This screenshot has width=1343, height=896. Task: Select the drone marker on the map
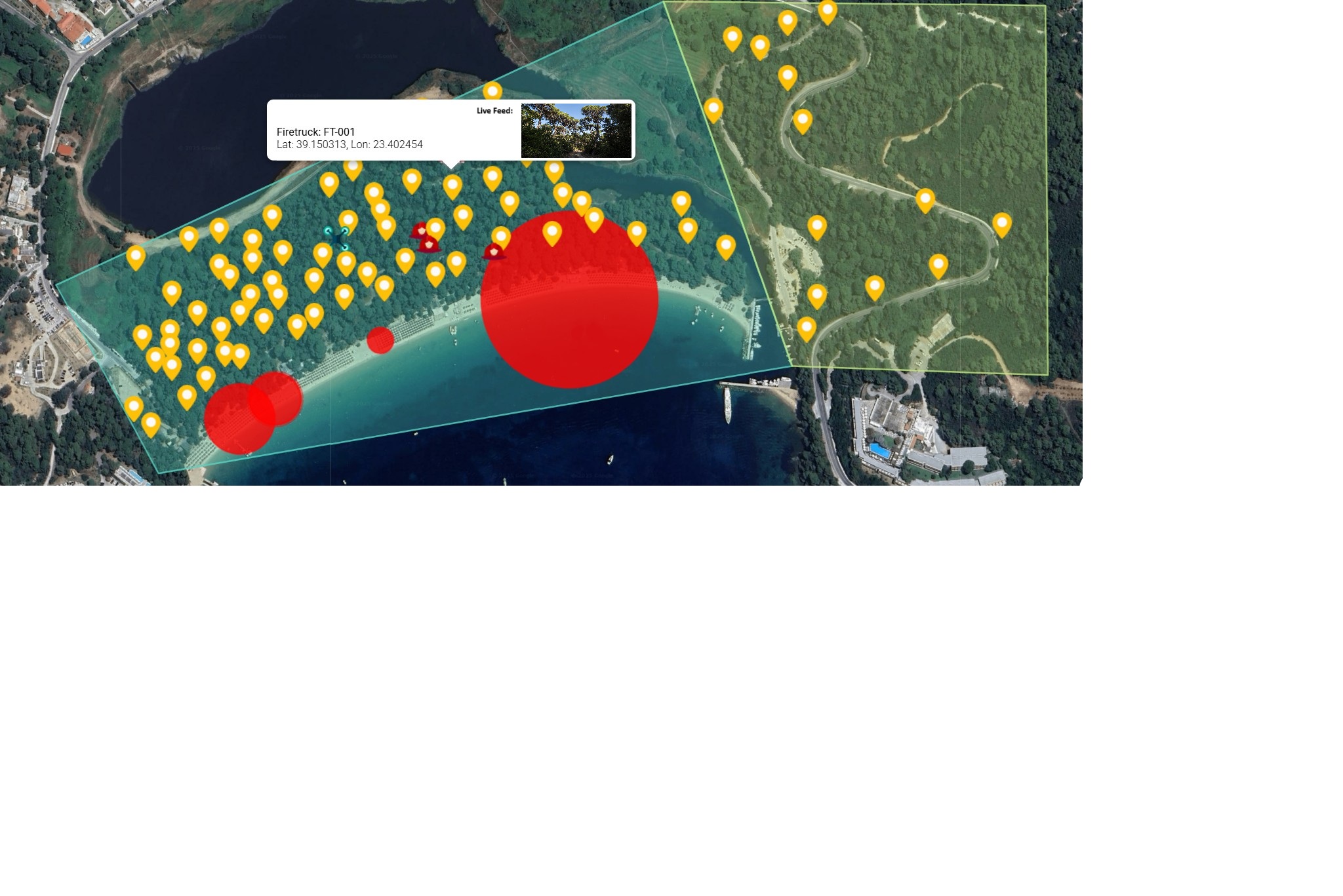336,237
